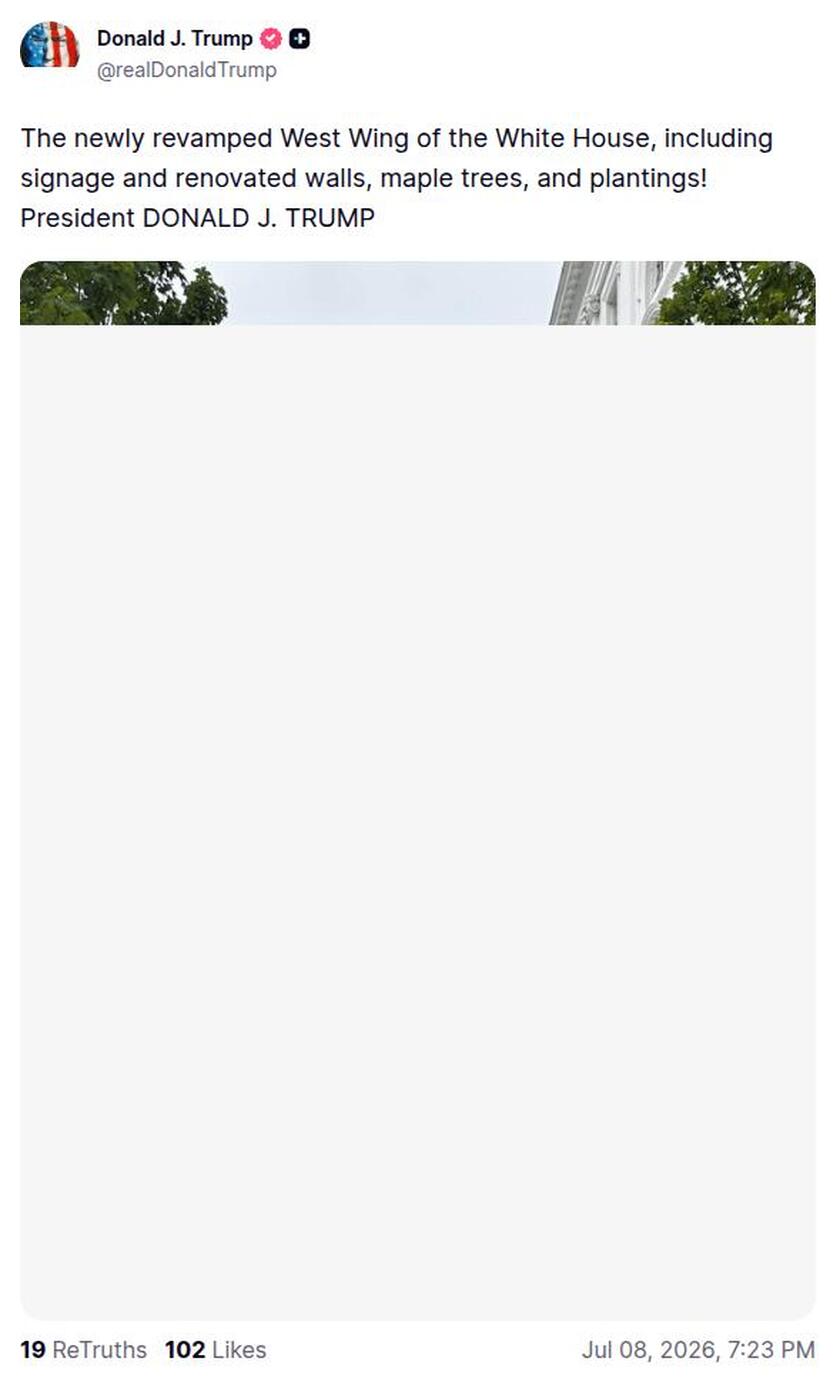Image resolution: width=840 pixels, height=1388 pixels.
Task: View the 102 Likes list
Action: pos(216,1350)
